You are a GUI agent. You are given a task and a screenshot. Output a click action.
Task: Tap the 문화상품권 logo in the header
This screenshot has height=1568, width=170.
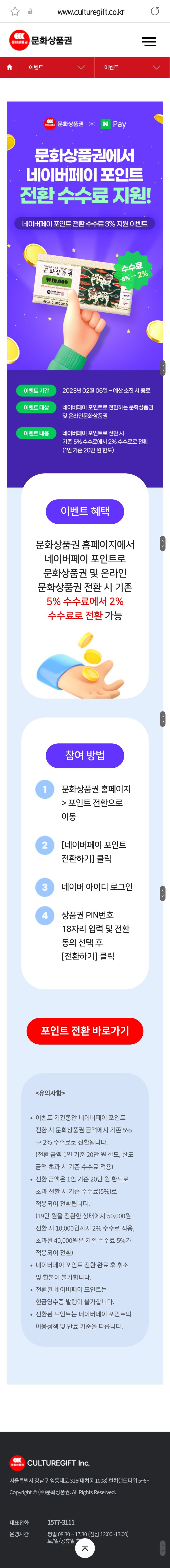pos(41,40)
